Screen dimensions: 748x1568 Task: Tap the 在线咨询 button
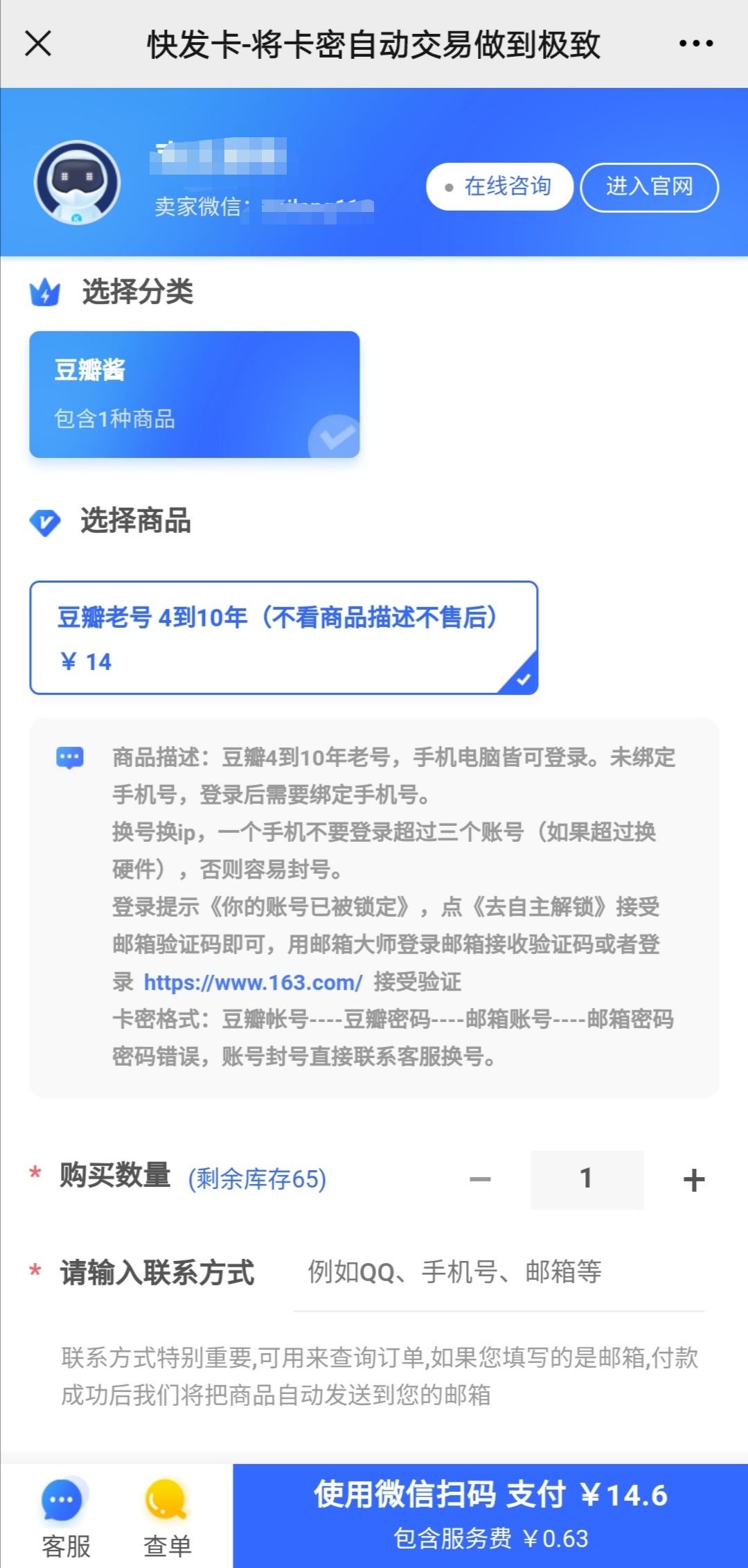pos(499,186)
